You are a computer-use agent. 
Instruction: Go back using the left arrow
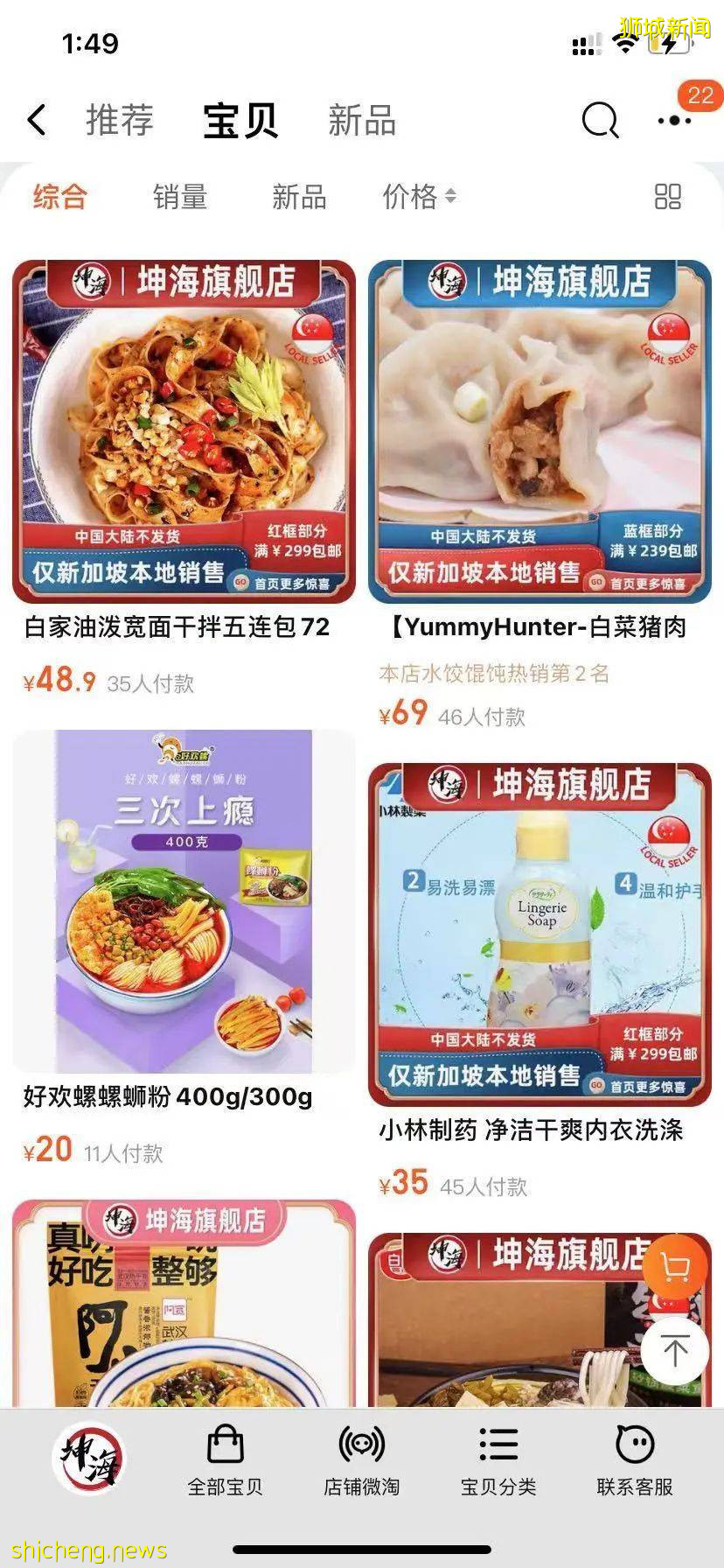(x=37, y=121)
